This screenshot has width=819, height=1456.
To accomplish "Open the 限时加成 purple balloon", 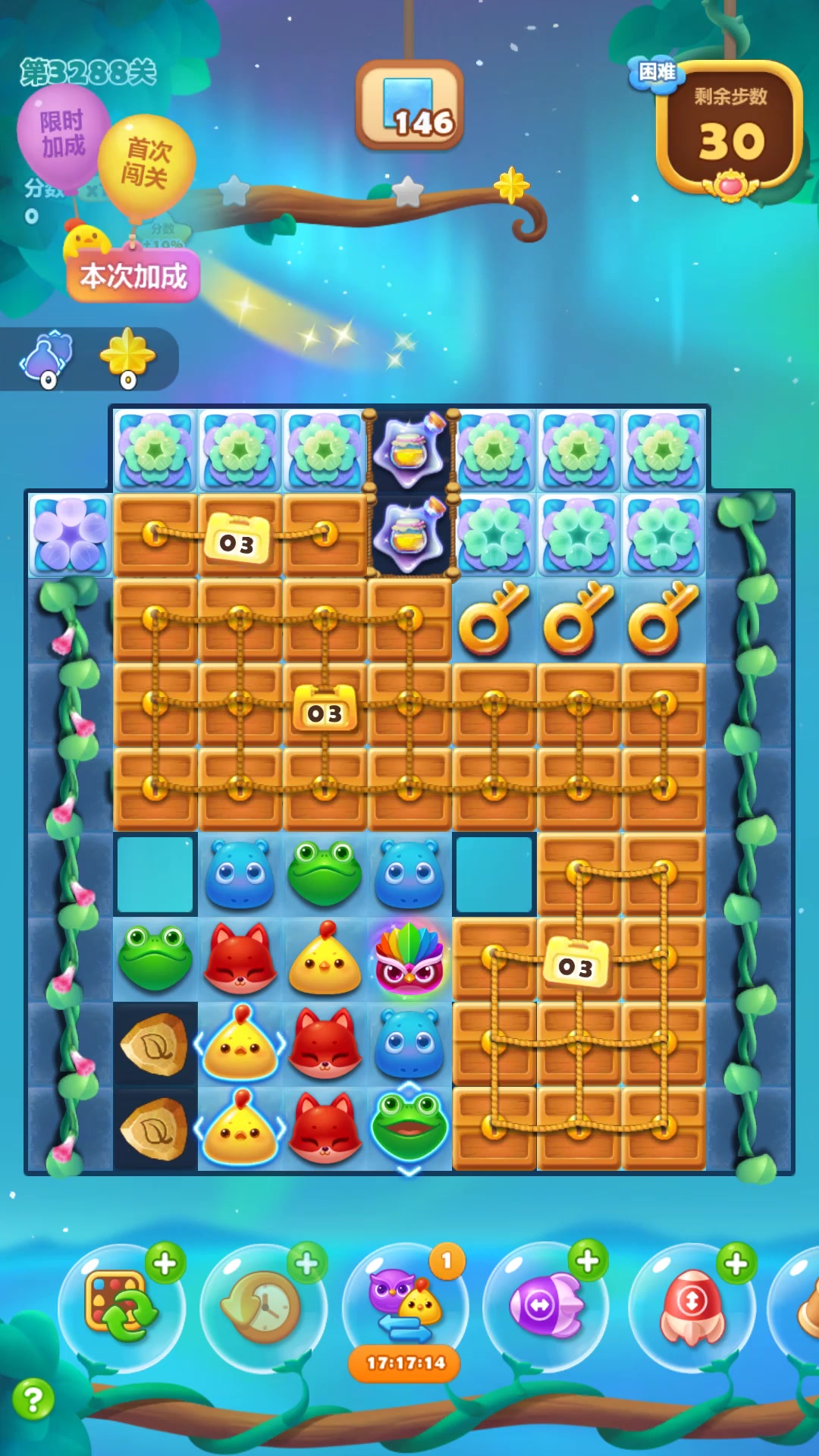I will [62, 134].
